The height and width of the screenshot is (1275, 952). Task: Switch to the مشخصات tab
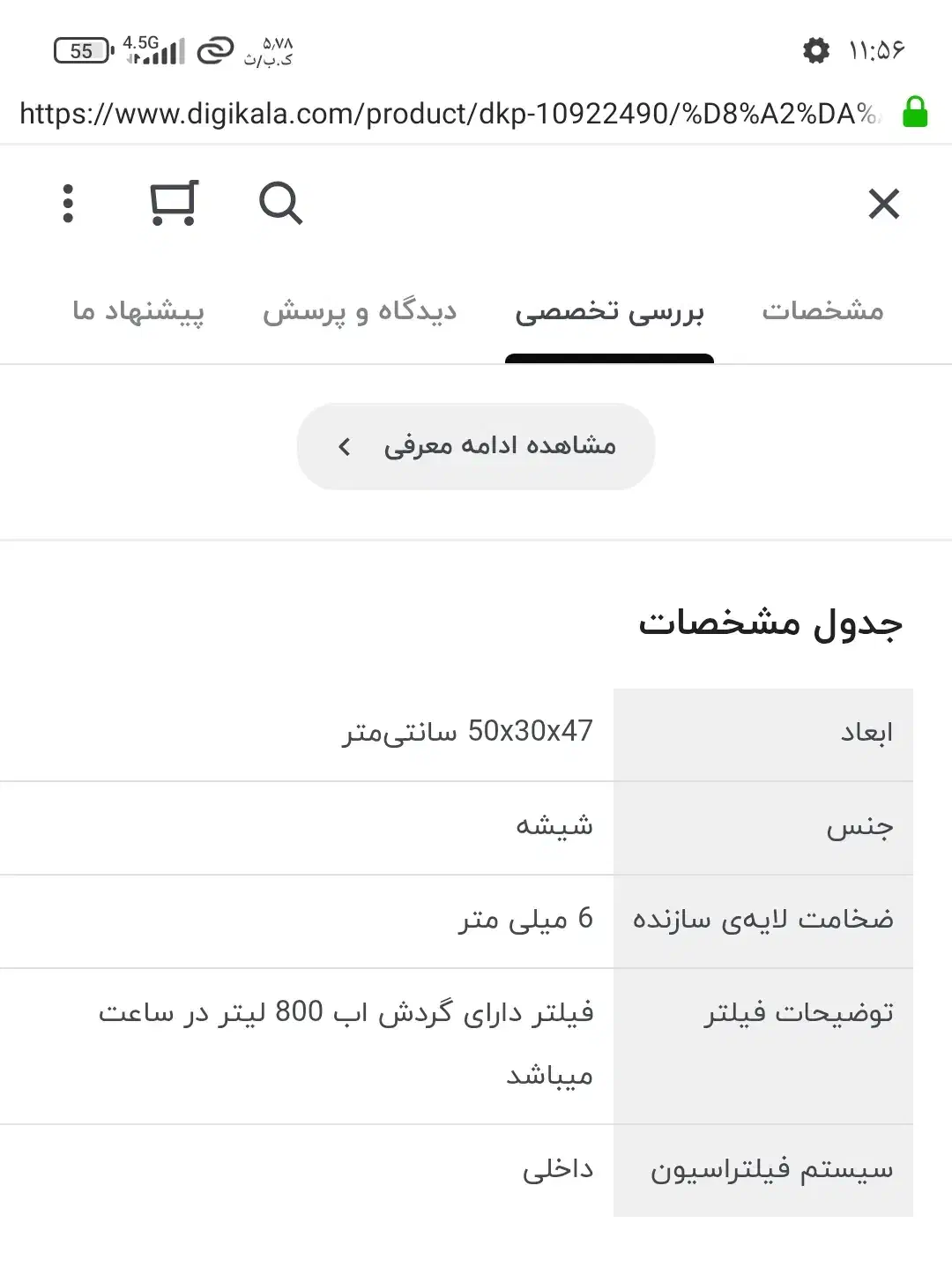pyautogui.click(x=822, y=312)
